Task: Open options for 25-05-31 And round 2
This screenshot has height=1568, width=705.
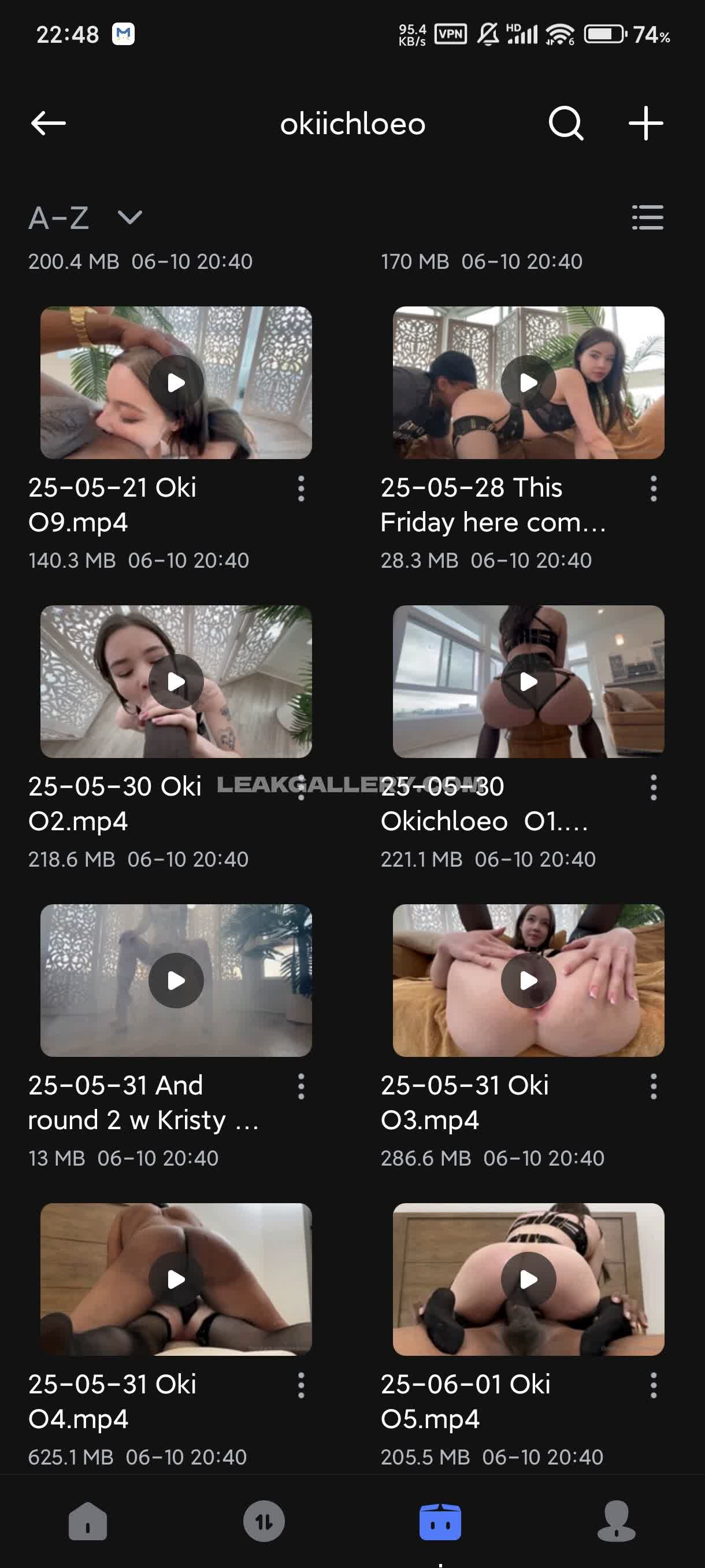Action: coord(301,1086)
